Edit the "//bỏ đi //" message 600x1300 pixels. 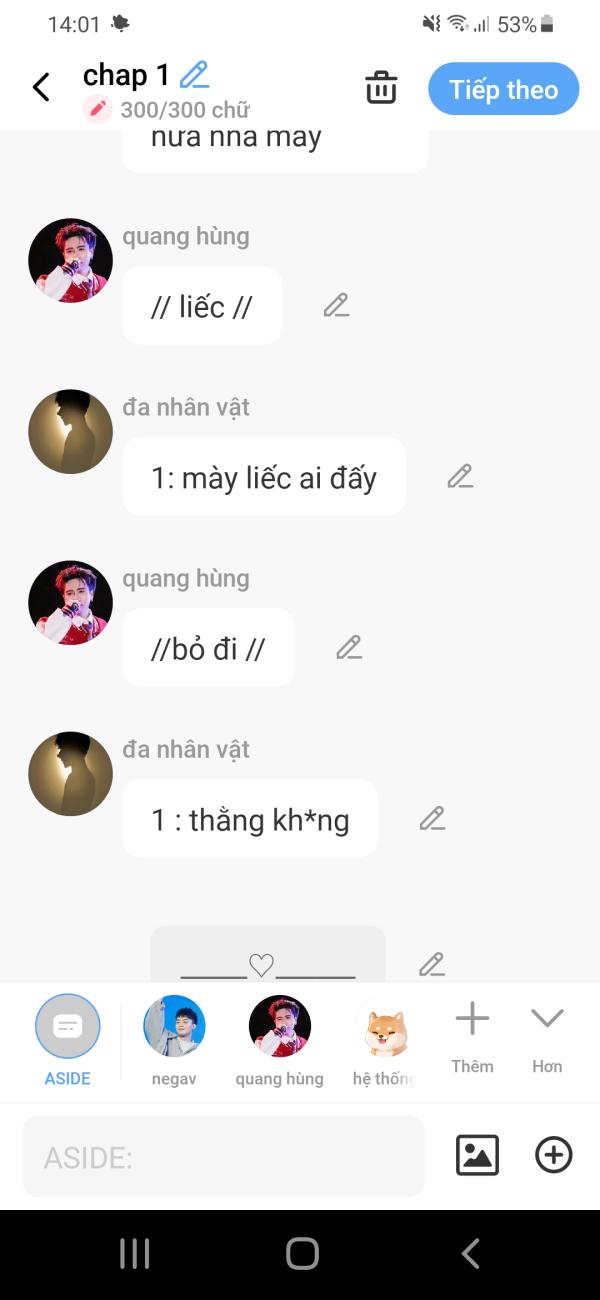click(348, 647)
